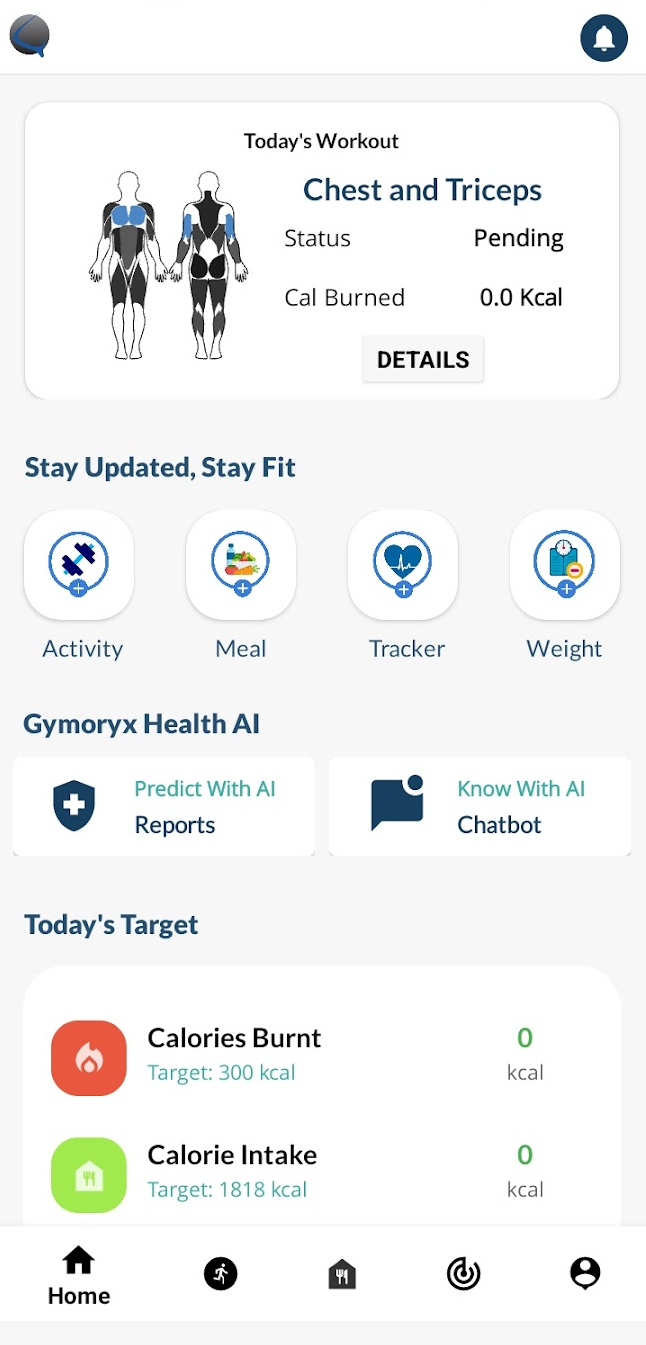Switch to the meals tab
Image resolution: width=646 pixels, height=1345 pixels.
[x=342, y=1274]
